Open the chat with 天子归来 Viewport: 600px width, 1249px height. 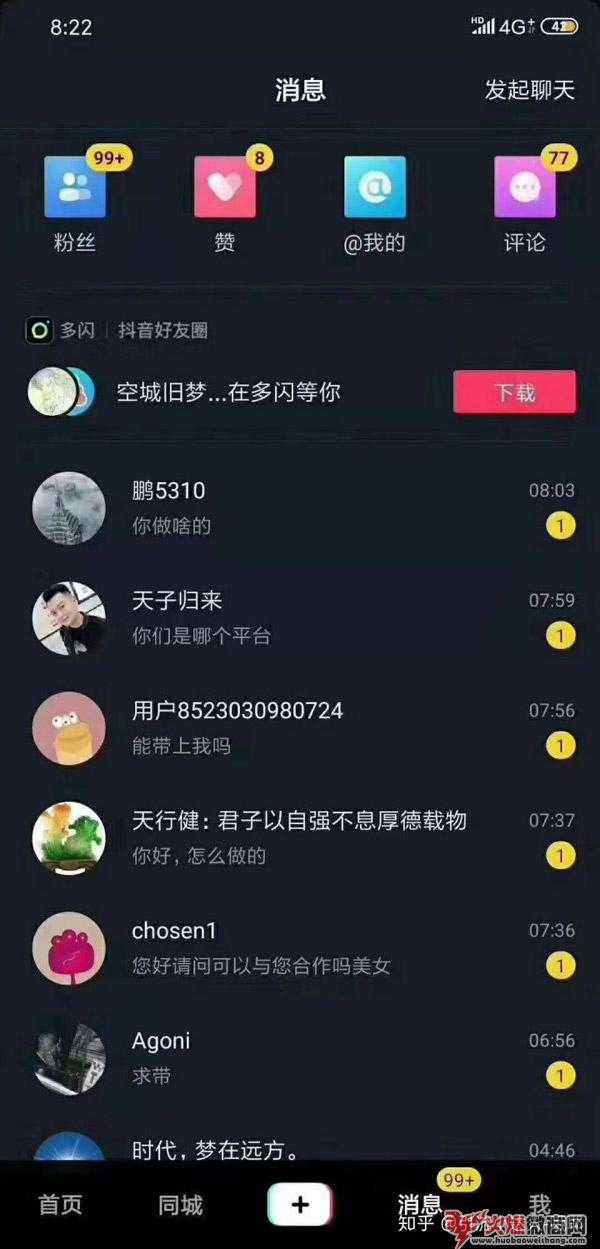coord(300,617)
